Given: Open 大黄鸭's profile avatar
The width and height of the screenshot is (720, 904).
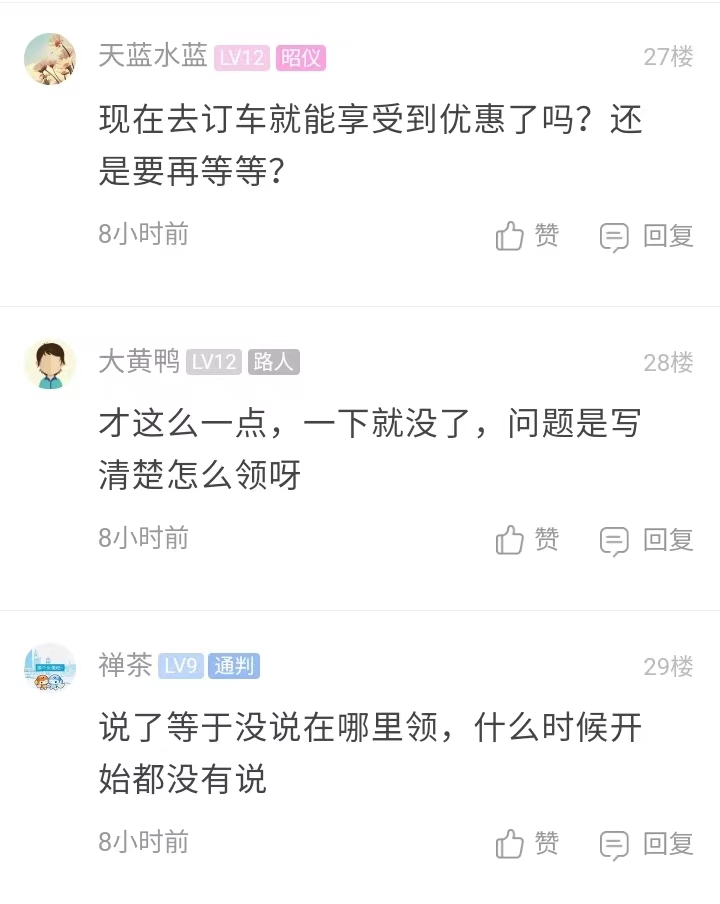Looking at the screenshot, I should coord(50,363).
